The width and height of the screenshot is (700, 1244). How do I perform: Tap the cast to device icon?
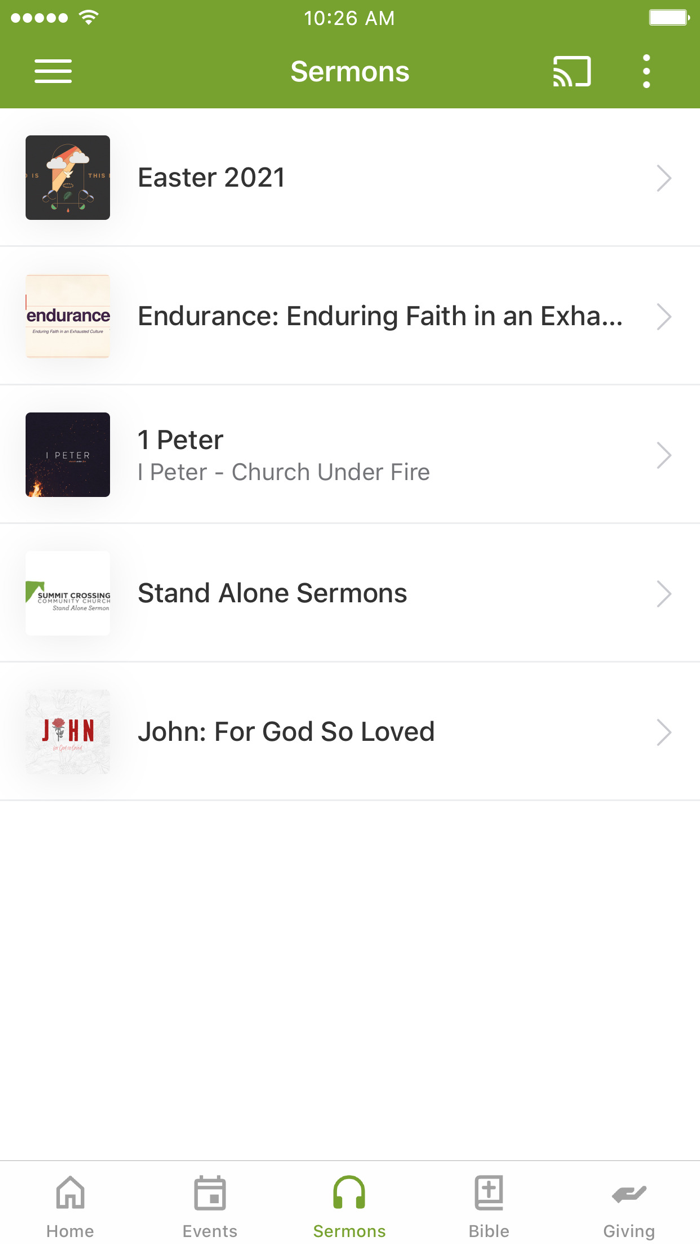[571, 71]
